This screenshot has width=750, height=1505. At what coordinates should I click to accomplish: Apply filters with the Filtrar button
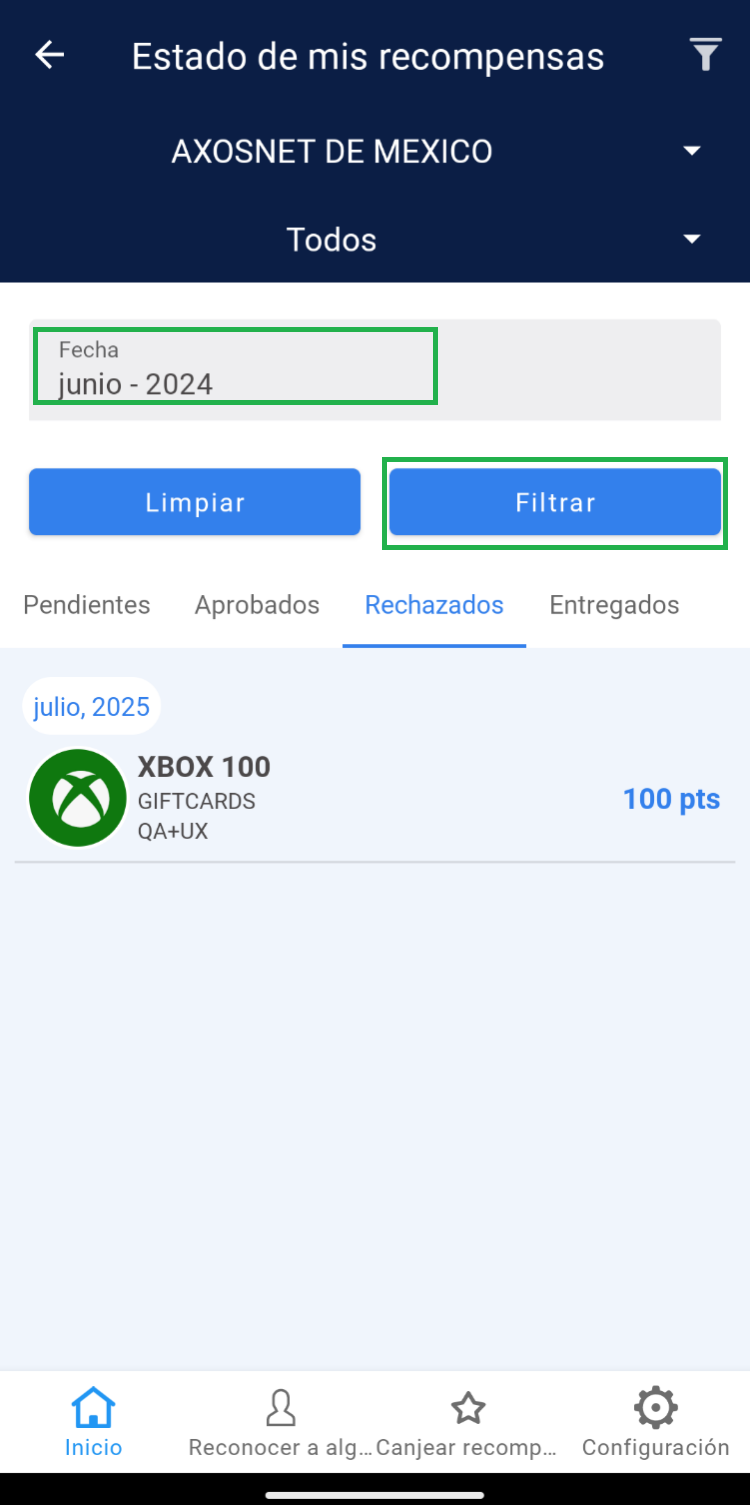[555, 502]
